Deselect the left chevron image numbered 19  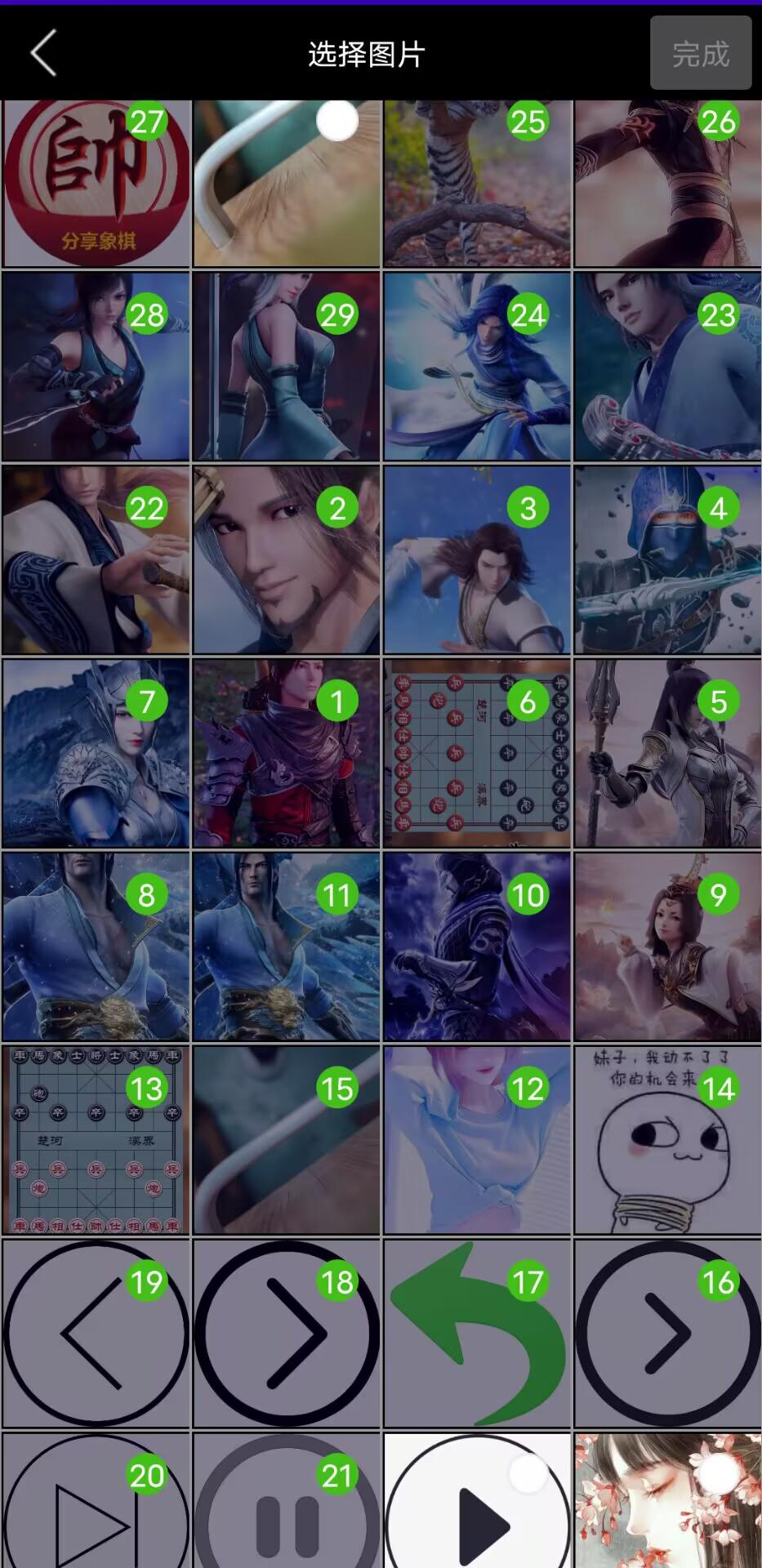click(x=147, y=1281)
